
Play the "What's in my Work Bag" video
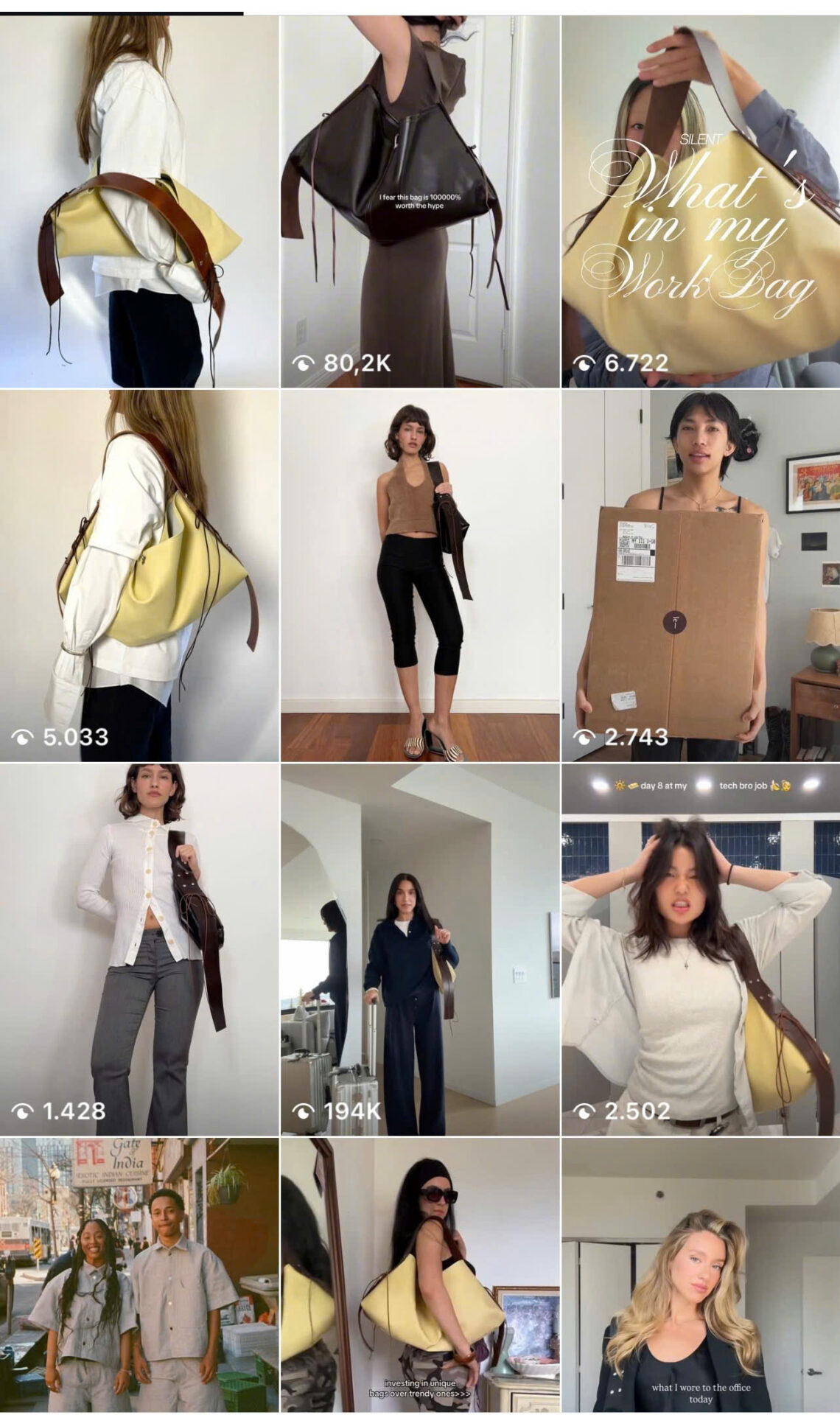pyautogui.click(x=701, y=201)
